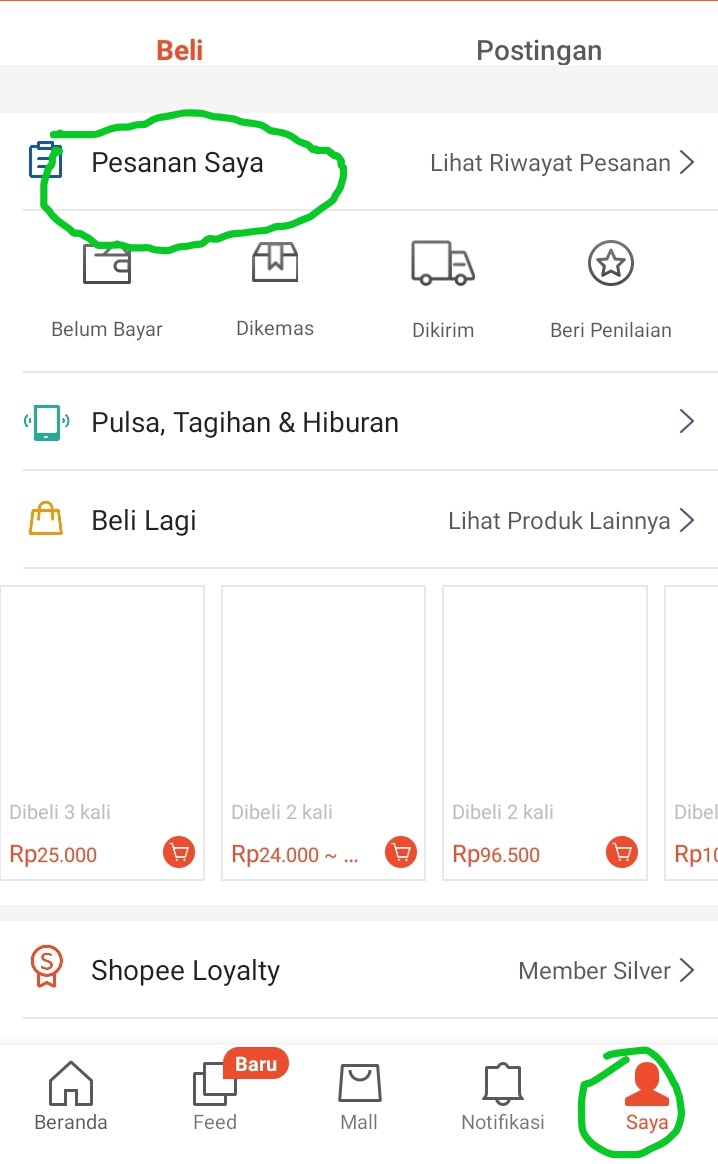Tap Lihat Produk Lainnya link
The height and width of the screenshot is (1164, 718).
point(570,520)
